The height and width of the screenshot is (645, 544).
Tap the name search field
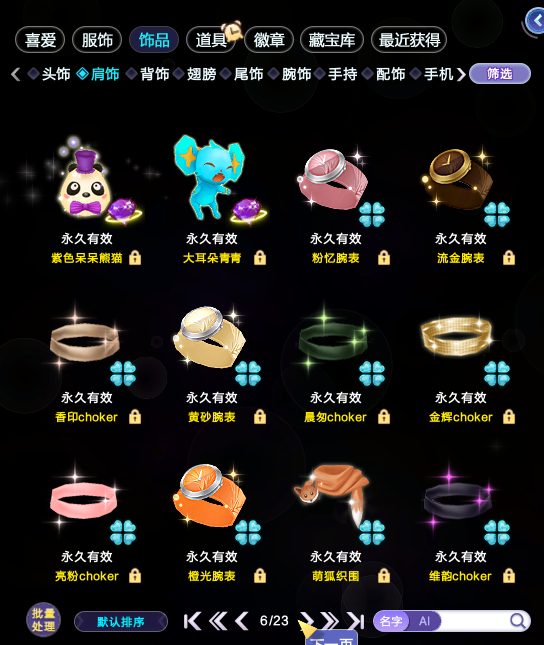pyautogui.click(x=473, y=621)
